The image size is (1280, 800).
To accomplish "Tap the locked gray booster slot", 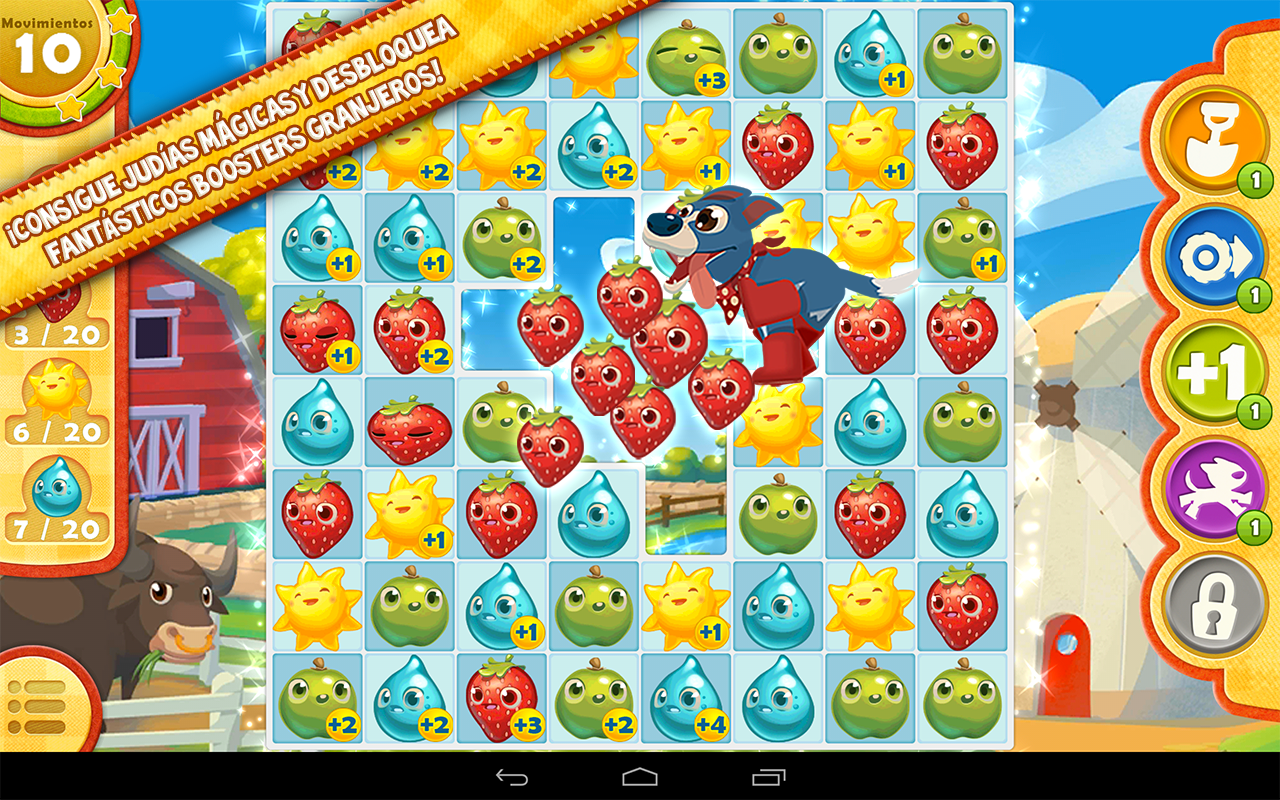I will coord(1215,604).
